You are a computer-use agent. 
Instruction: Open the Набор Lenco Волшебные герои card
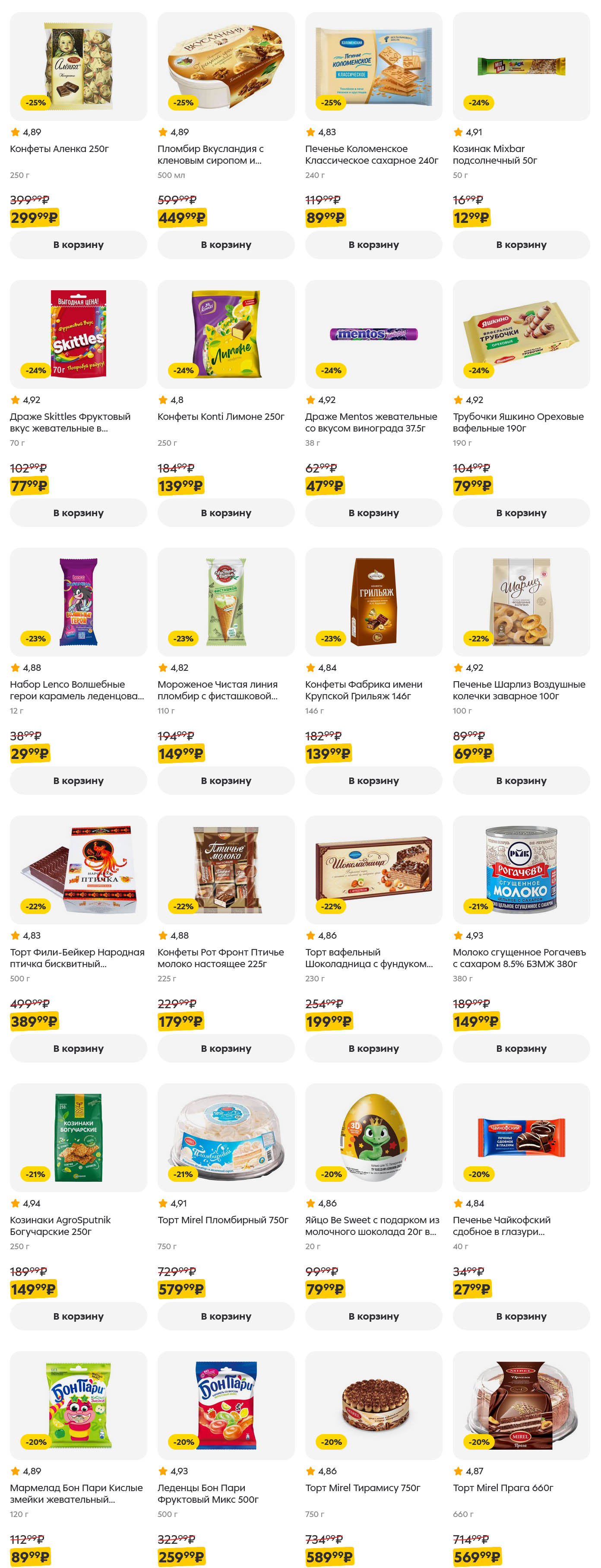(78, 603)
